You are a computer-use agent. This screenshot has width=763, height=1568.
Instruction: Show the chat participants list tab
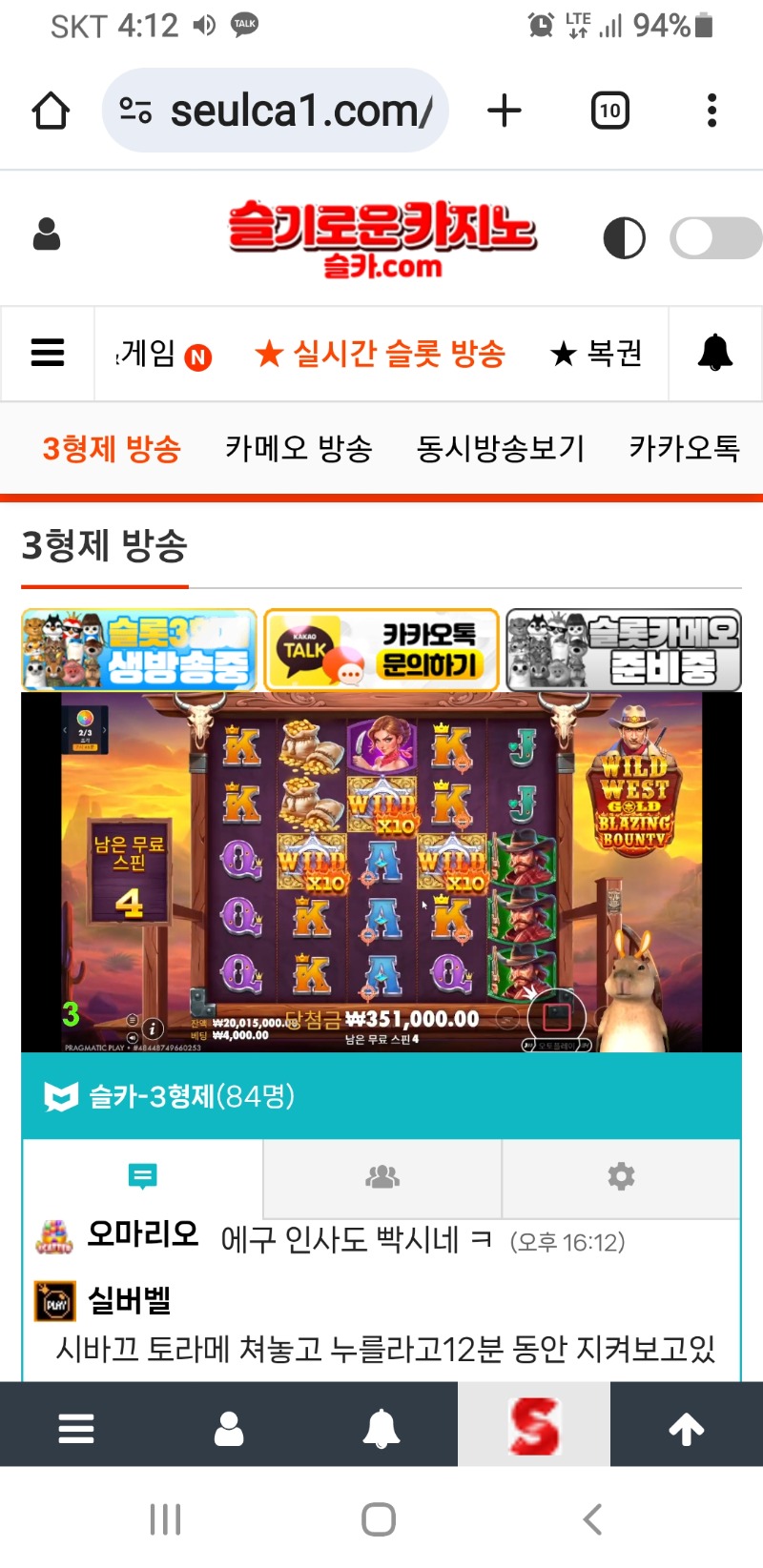click(x=382, y=1177)
